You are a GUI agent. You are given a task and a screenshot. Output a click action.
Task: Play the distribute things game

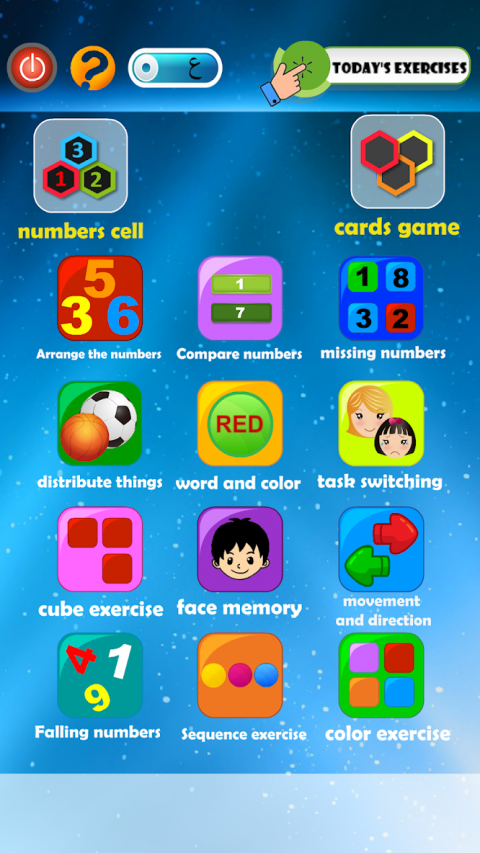coord(100,423)
